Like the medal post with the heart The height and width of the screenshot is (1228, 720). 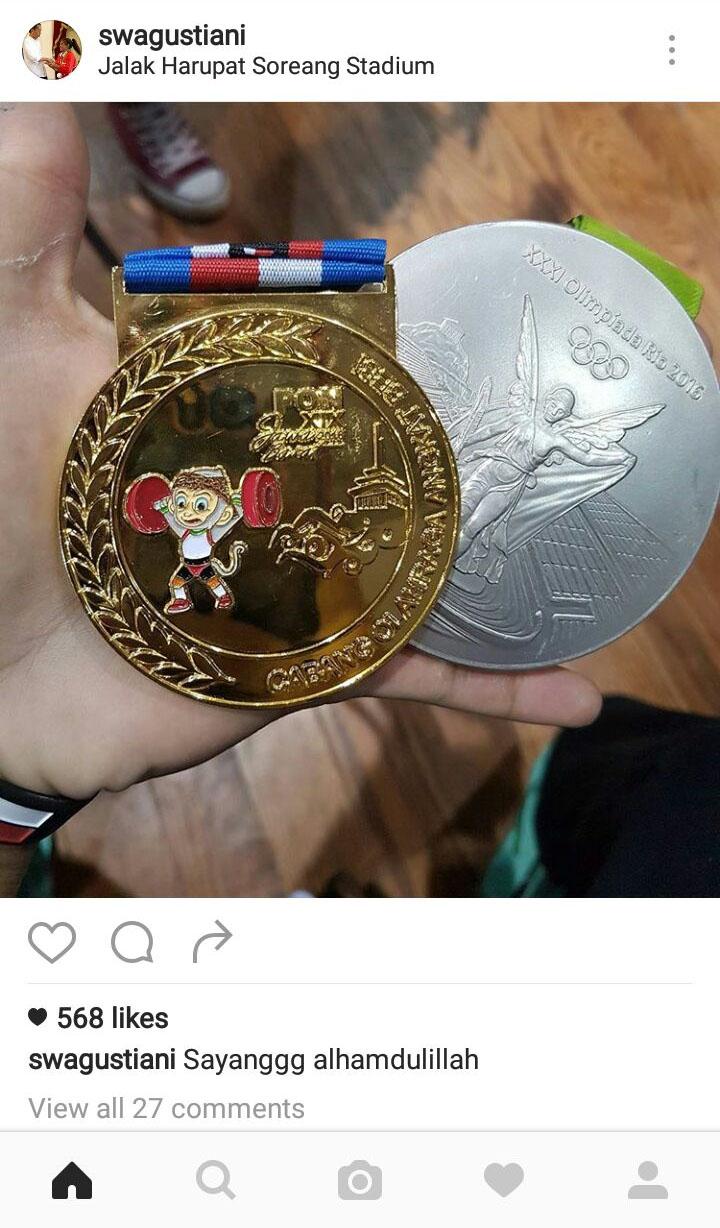52,942
